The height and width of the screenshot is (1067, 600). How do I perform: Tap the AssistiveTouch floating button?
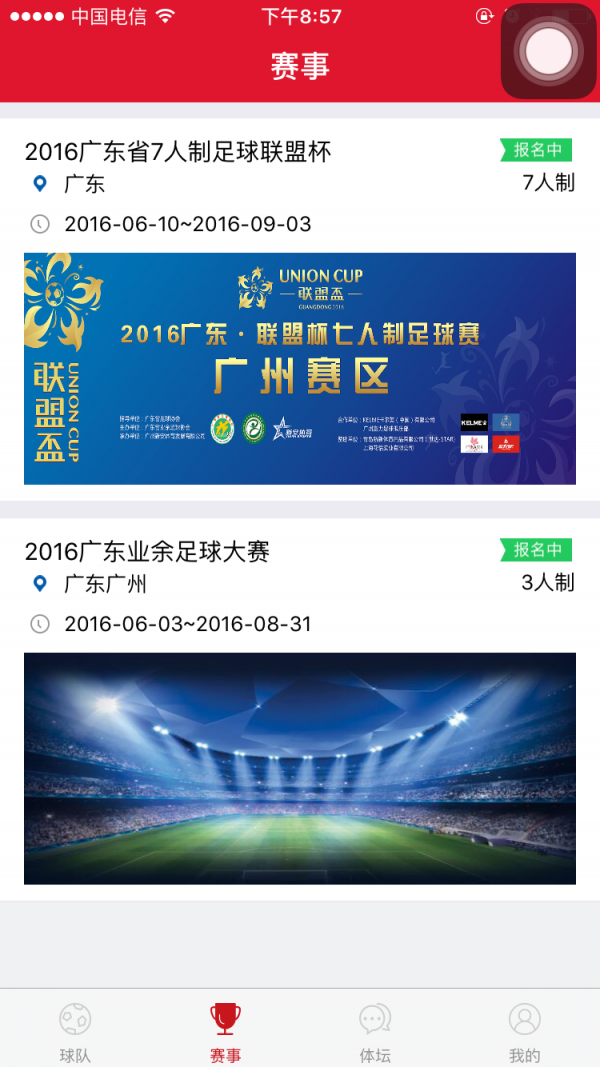click(548, 51)
